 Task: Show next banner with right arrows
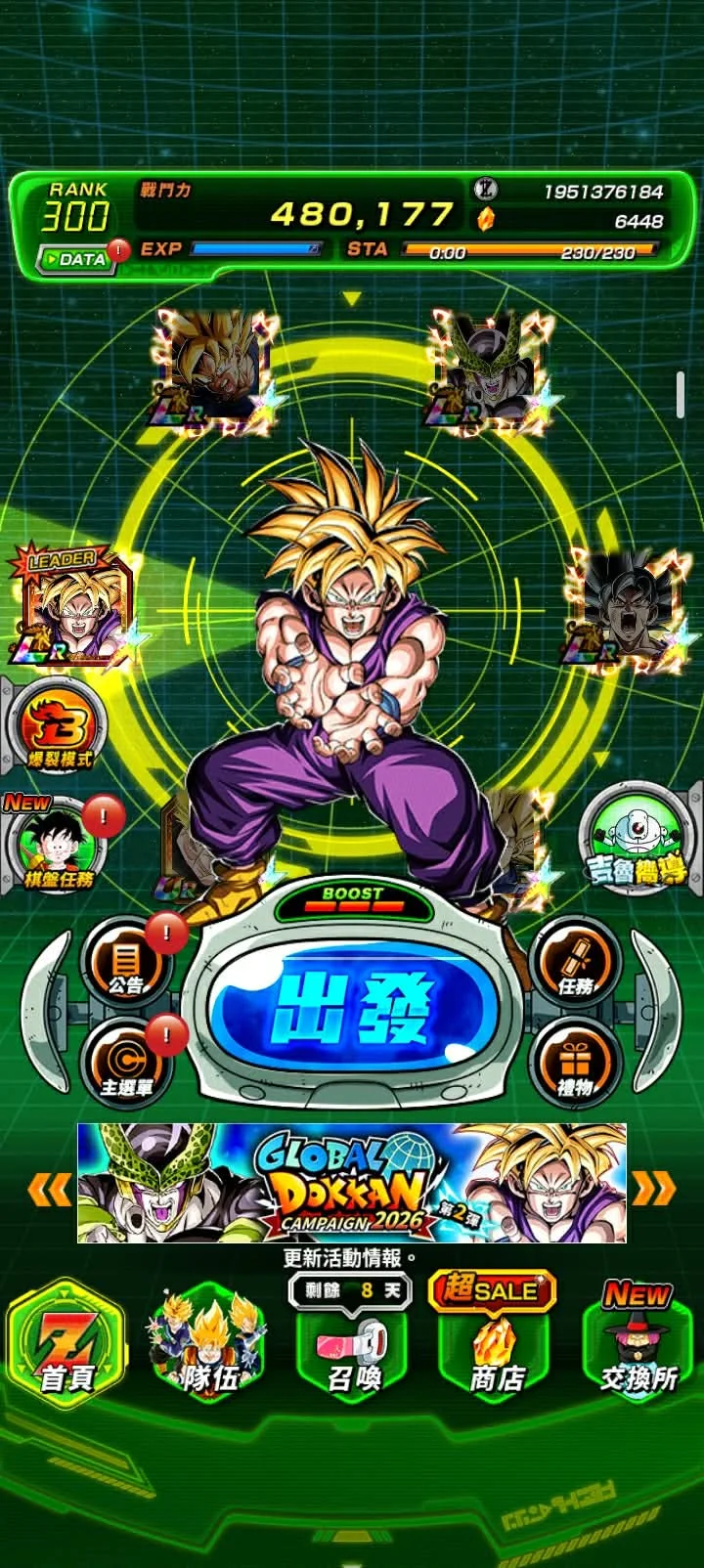[655, 1189]
